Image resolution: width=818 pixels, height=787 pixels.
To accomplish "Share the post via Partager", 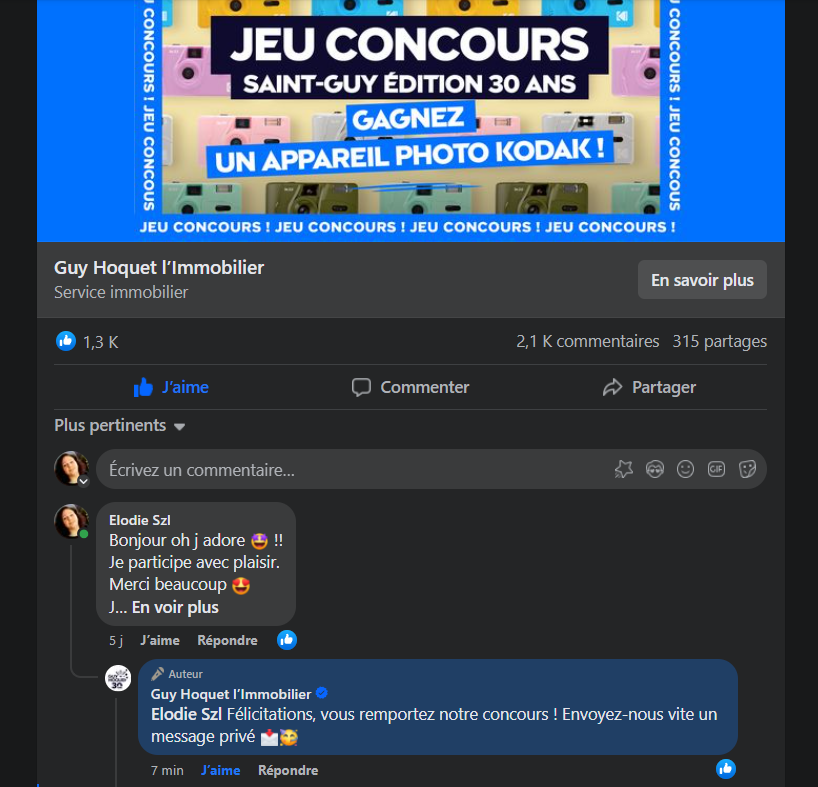I will point(649,387).
